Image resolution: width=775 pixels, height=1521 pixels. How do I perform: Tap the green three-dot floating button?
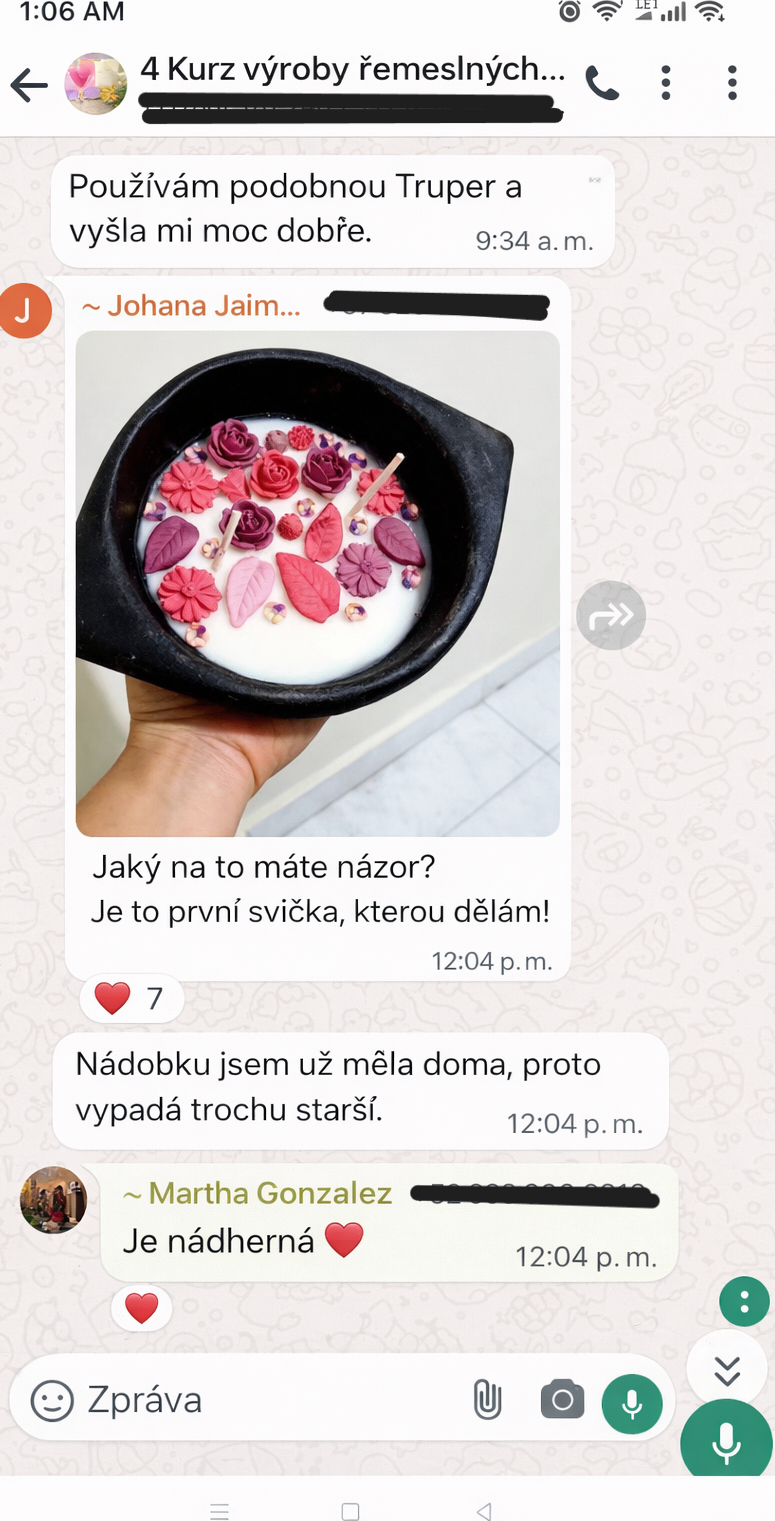[744, 1302]
